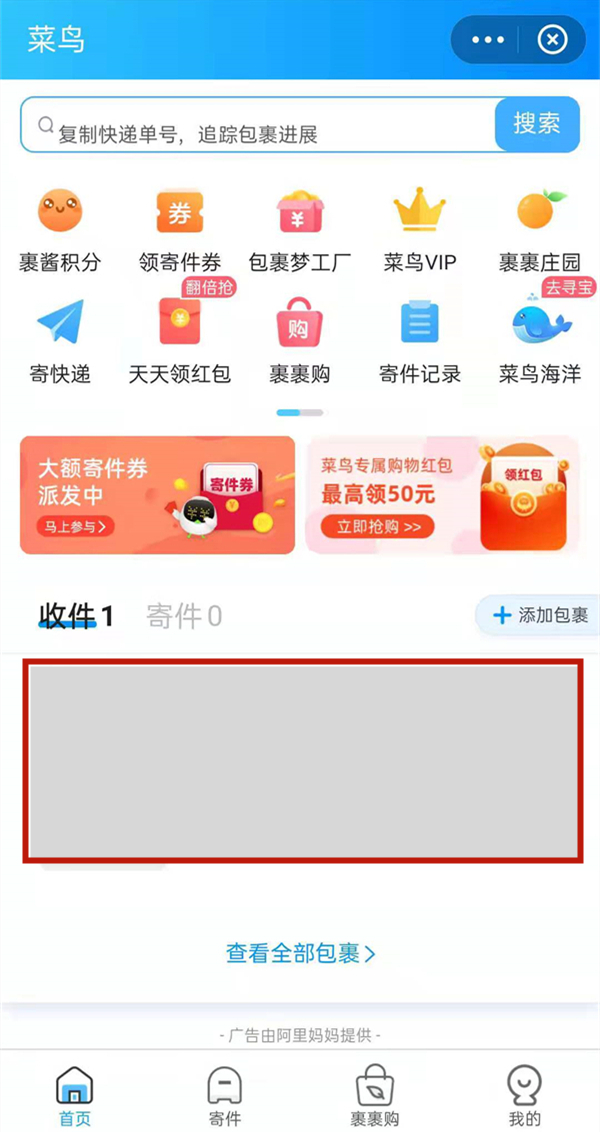600x1132 pixels.
Task: Open the 最高领50元 shopping red packet banner
Action: [x=442, y=495]
